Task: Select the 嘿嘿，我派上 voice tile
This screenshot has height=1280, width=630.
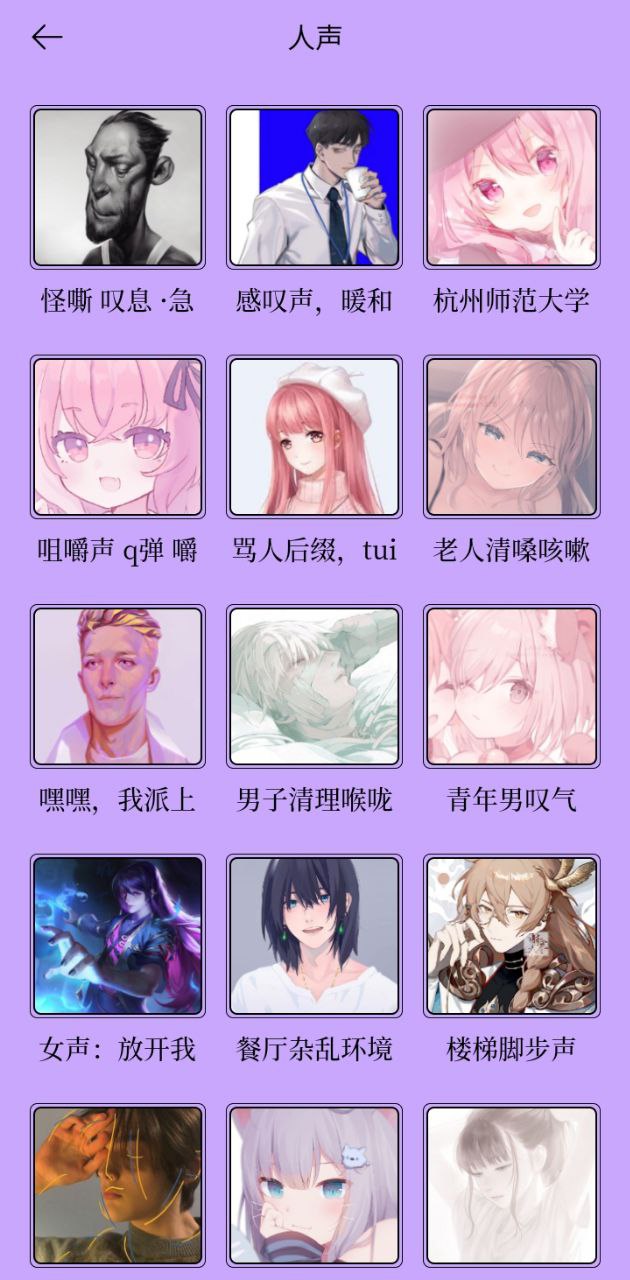Action: [x=118, y=686]
